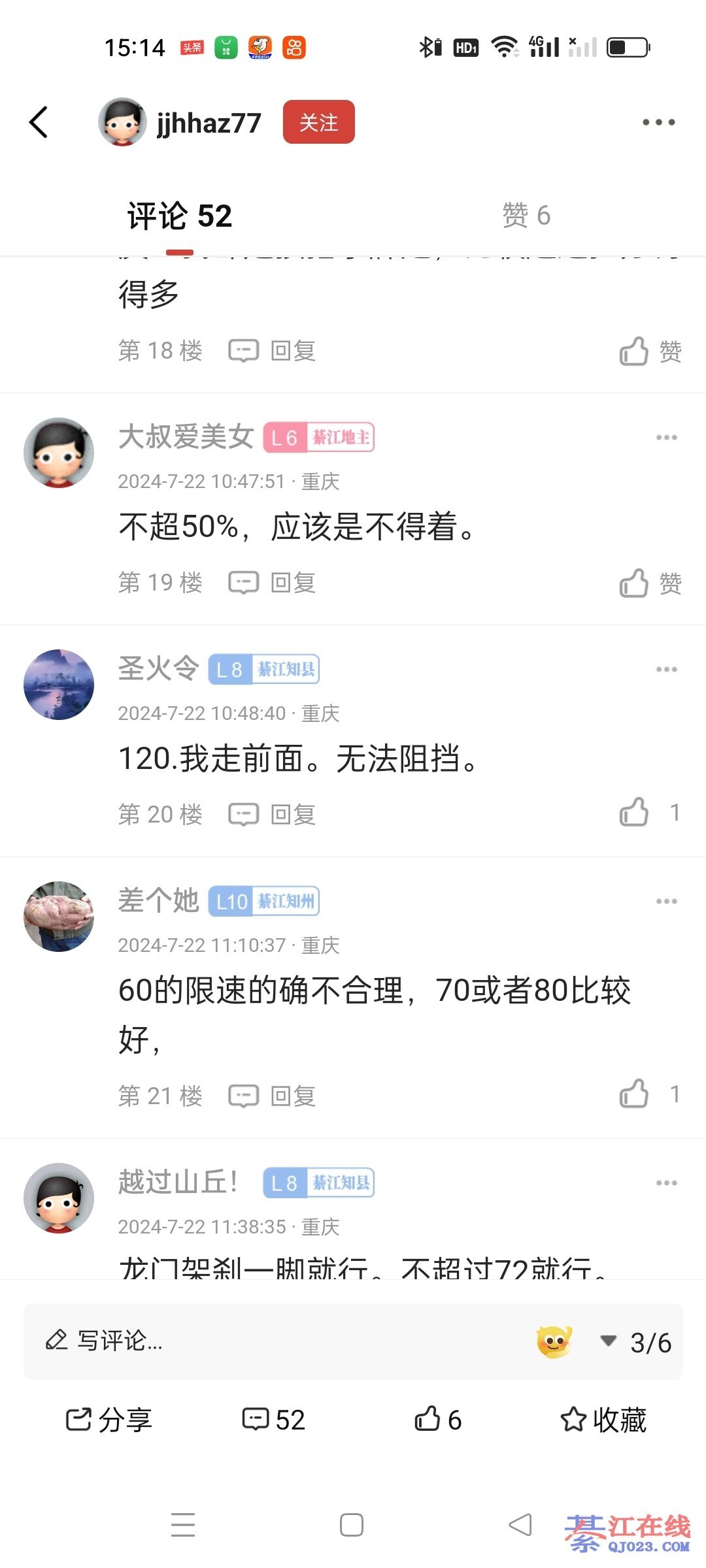Like 大叔爱美女's comment
The image size is (706, 1568).
coord(650,583)
